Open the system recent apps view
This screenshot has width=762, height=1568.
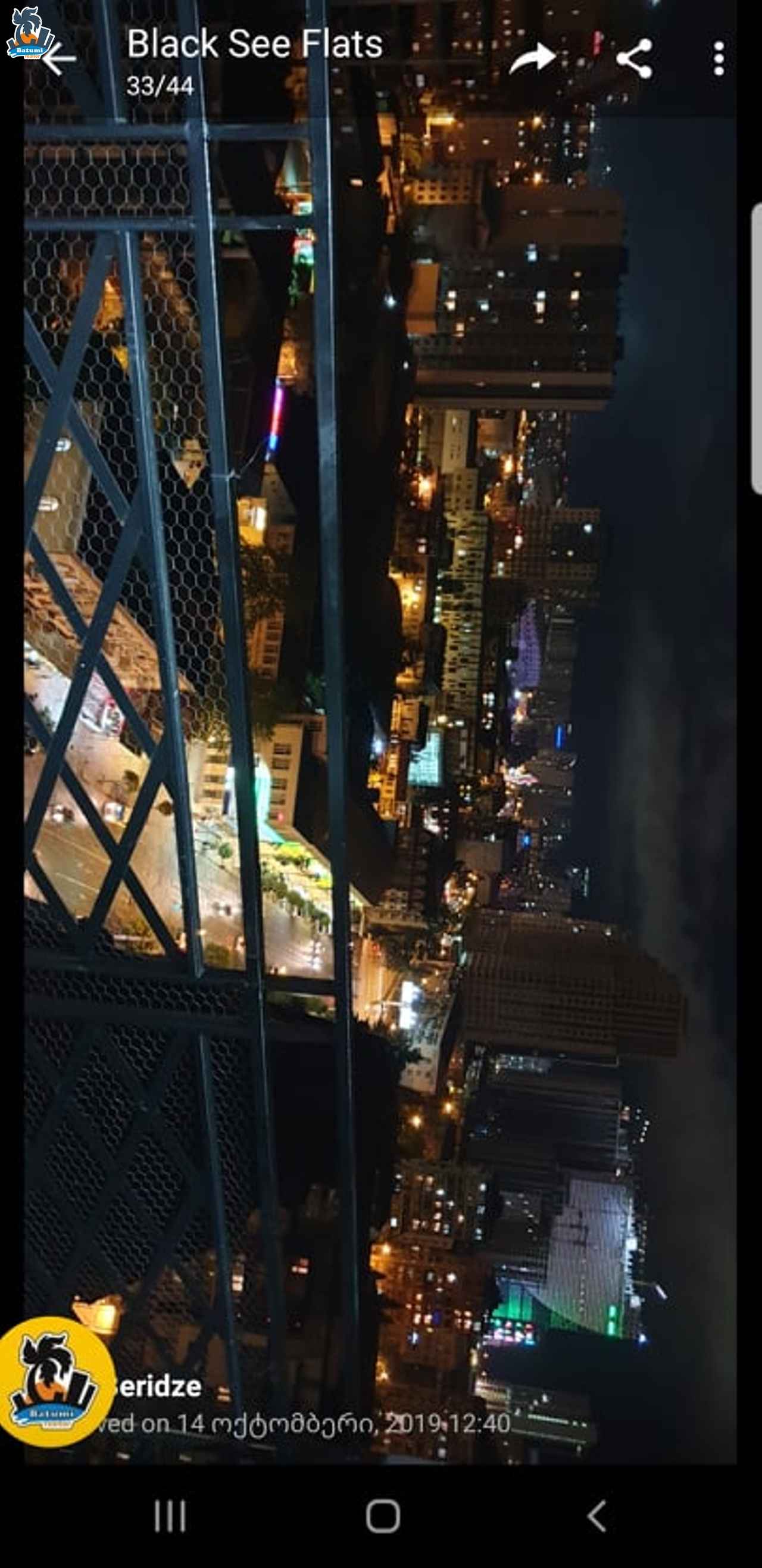click(170, 1516)
